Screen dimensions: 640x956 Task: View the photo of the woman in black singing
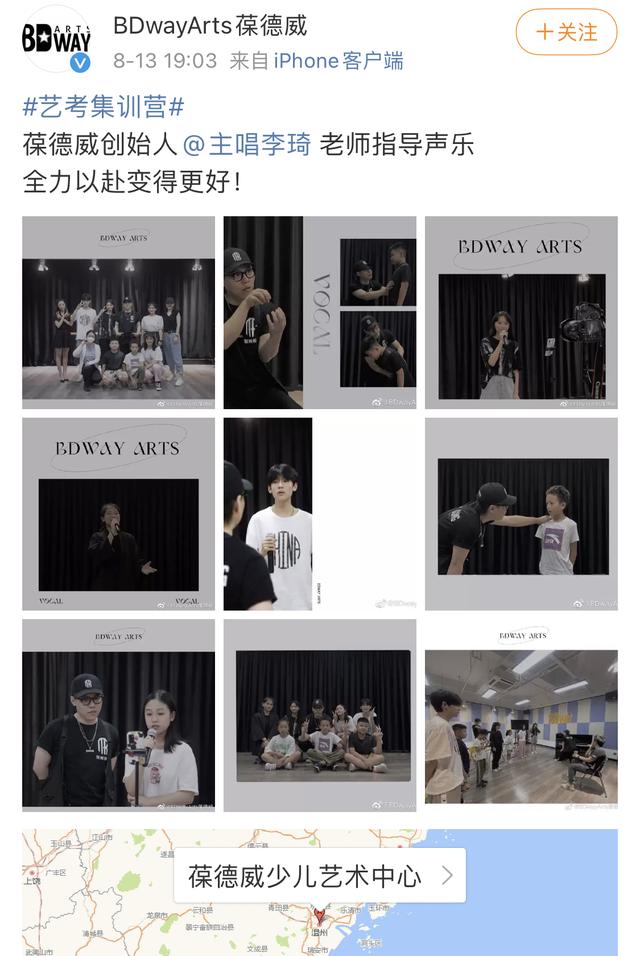click(118, 514)
